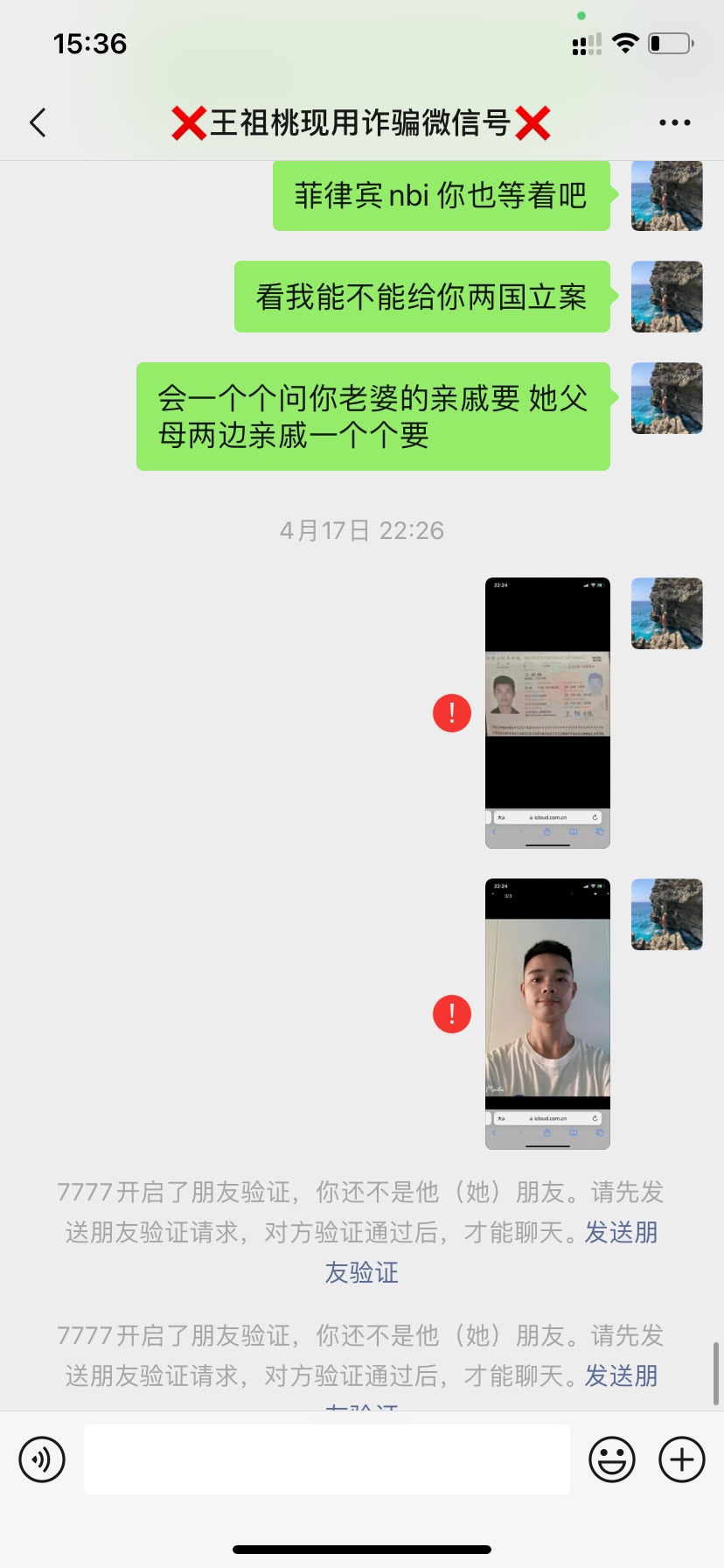
Task: Resend the failed passport image message
Action: coord(452,713)
